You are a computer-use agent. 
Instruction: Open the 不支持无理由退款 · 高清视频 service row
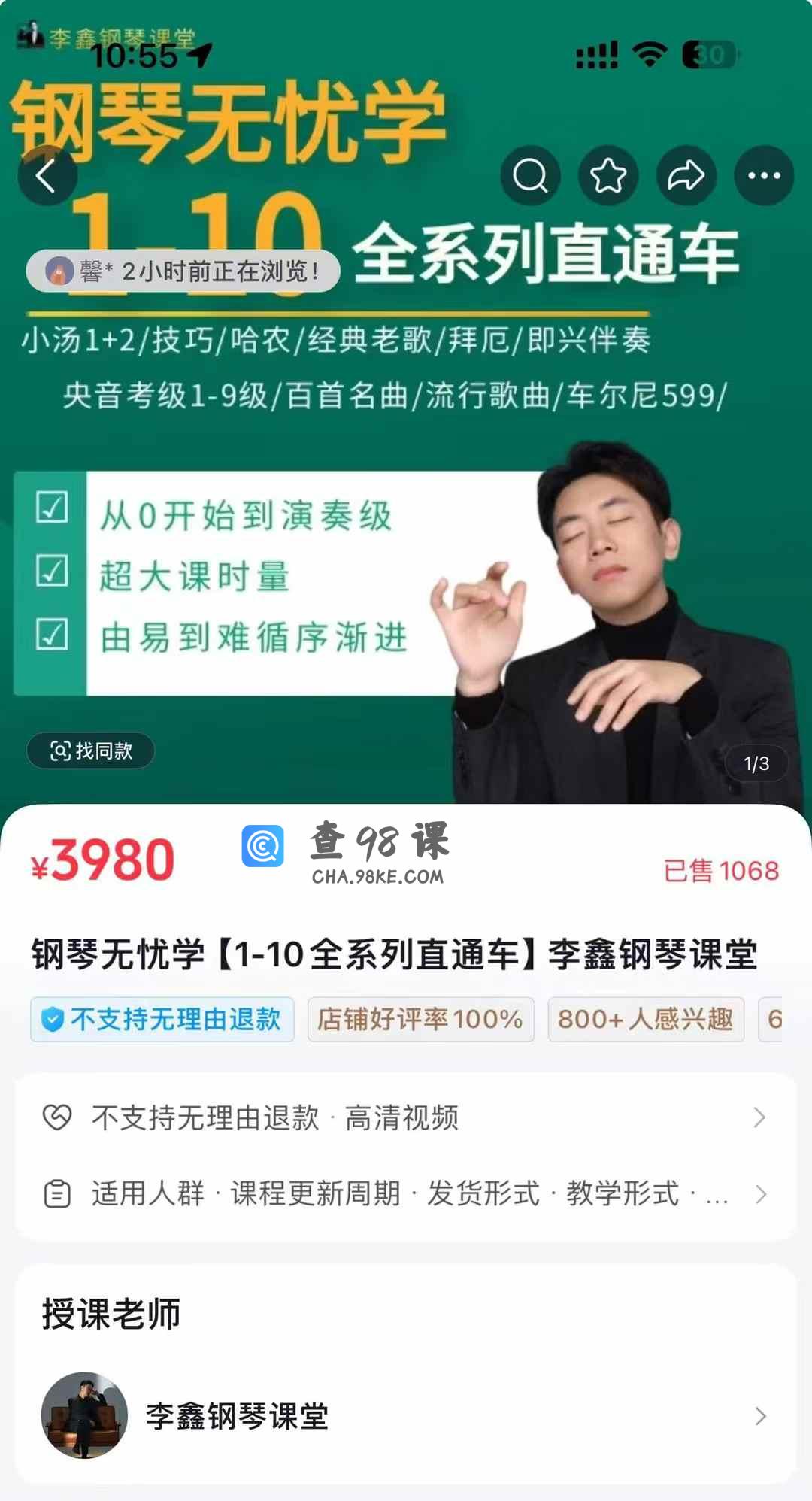(x=404, y=1117)
